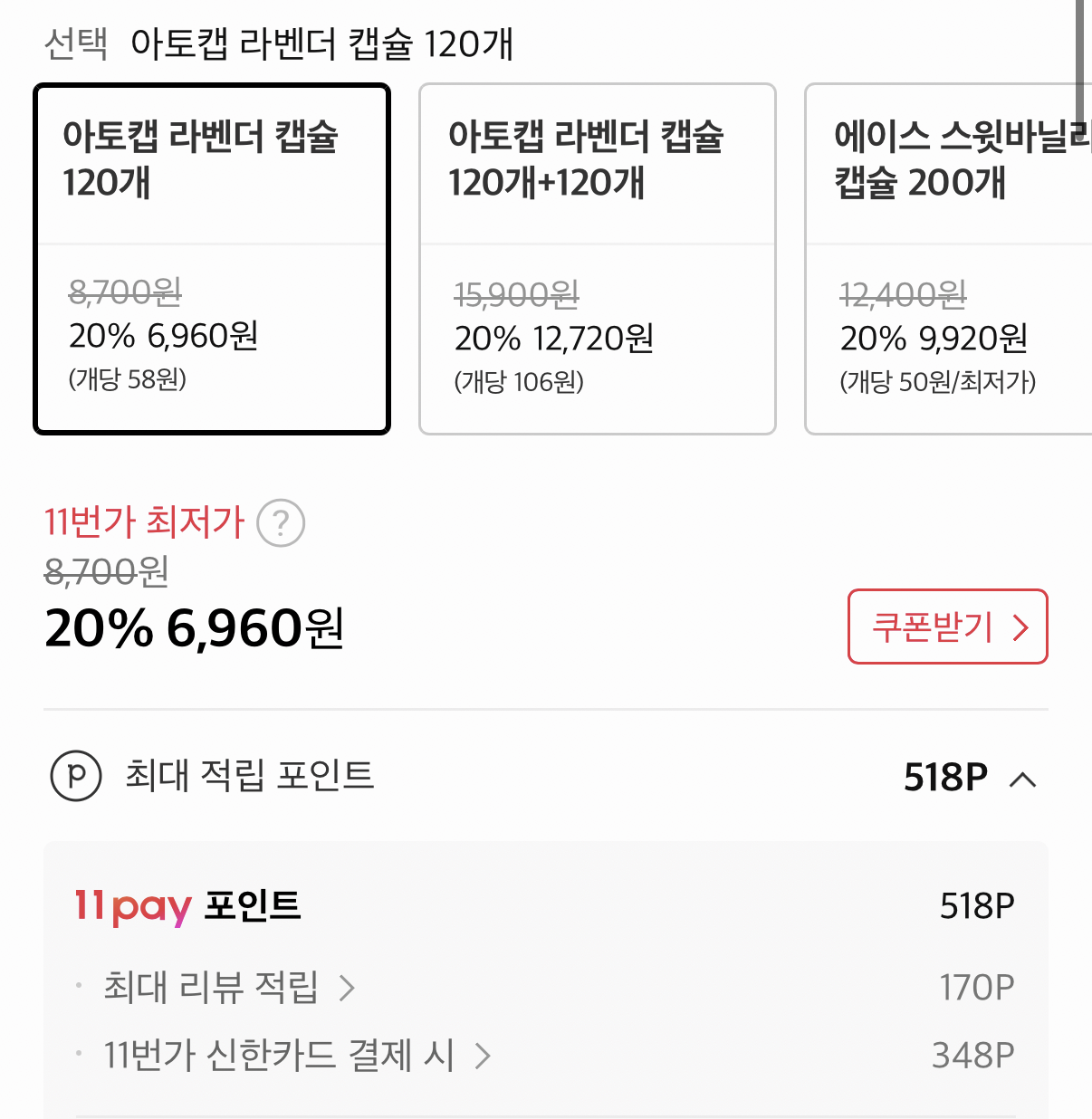View 11번가 신한카드 결제 시 details
This screenshot has width=1092, height=1119.
296,1056
